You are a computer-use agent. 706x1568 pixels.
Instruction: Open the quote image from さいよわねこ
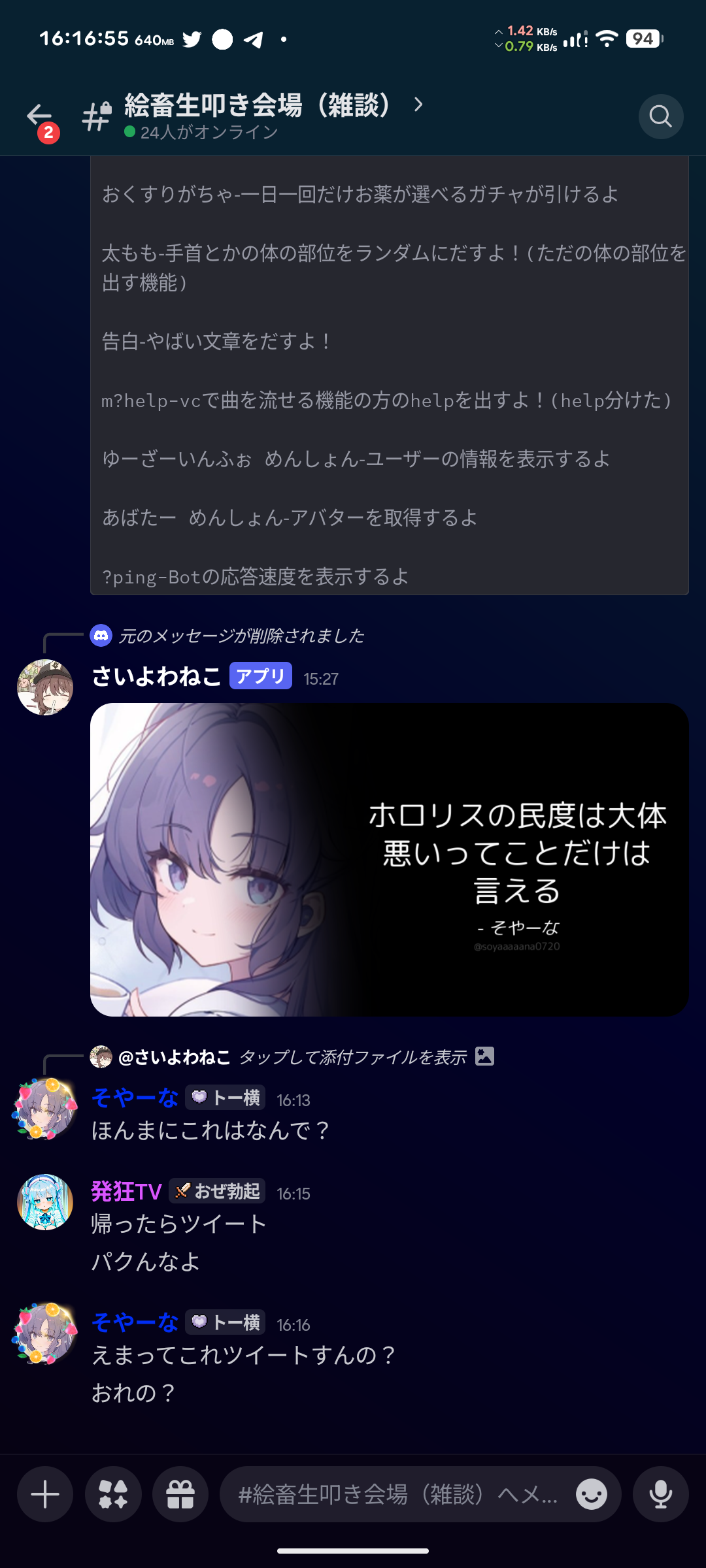coord(389,859)
